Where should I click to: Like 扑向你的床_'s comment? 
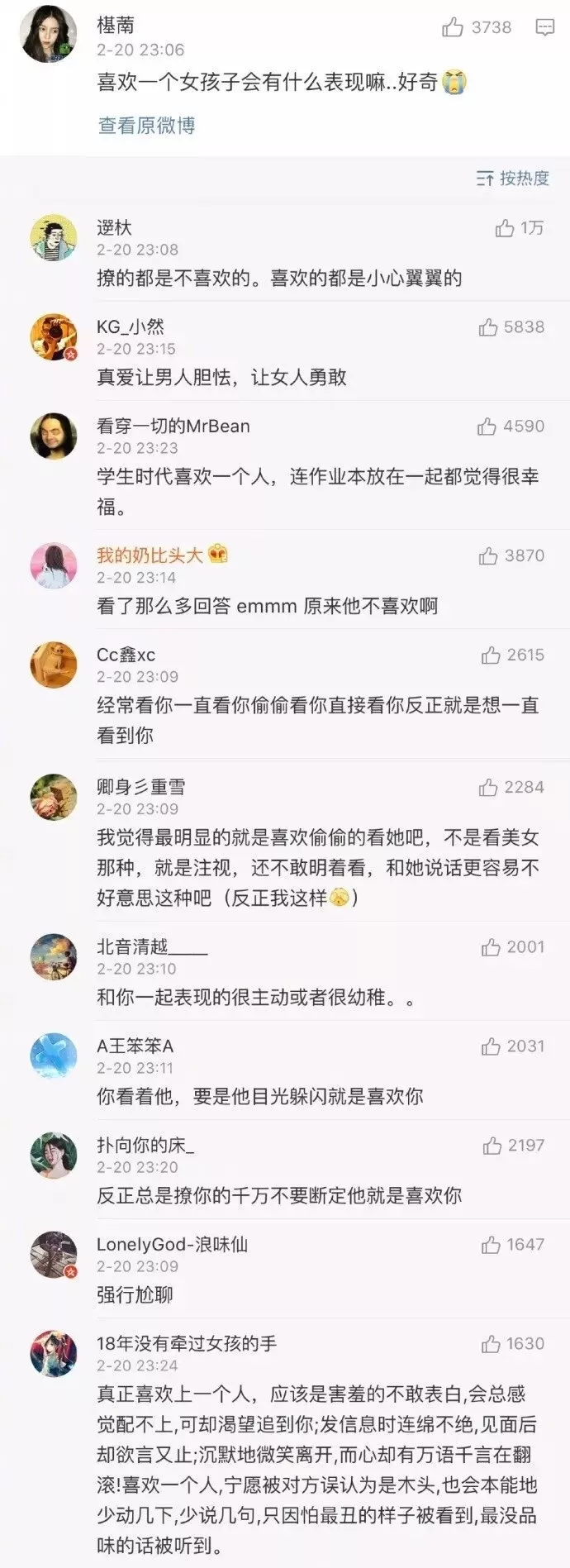492,1146
